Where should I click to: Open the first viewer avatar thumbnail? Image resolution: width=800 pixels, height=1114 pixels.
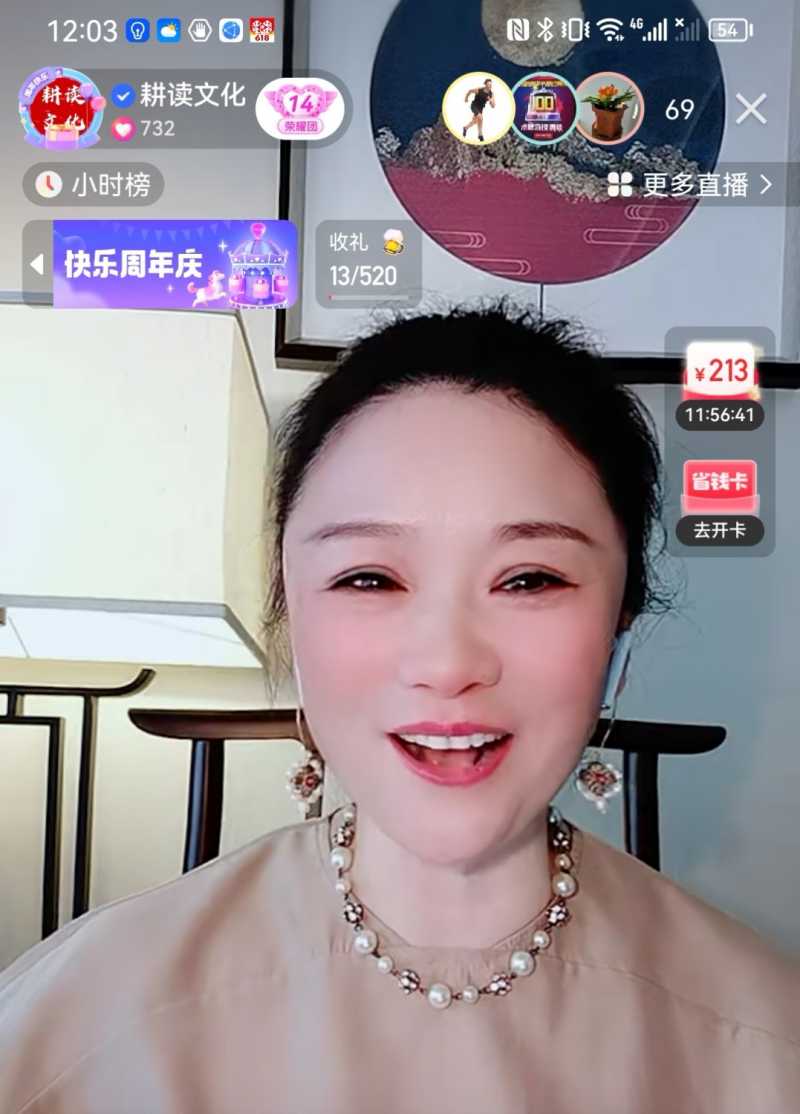tap(478, 108)
